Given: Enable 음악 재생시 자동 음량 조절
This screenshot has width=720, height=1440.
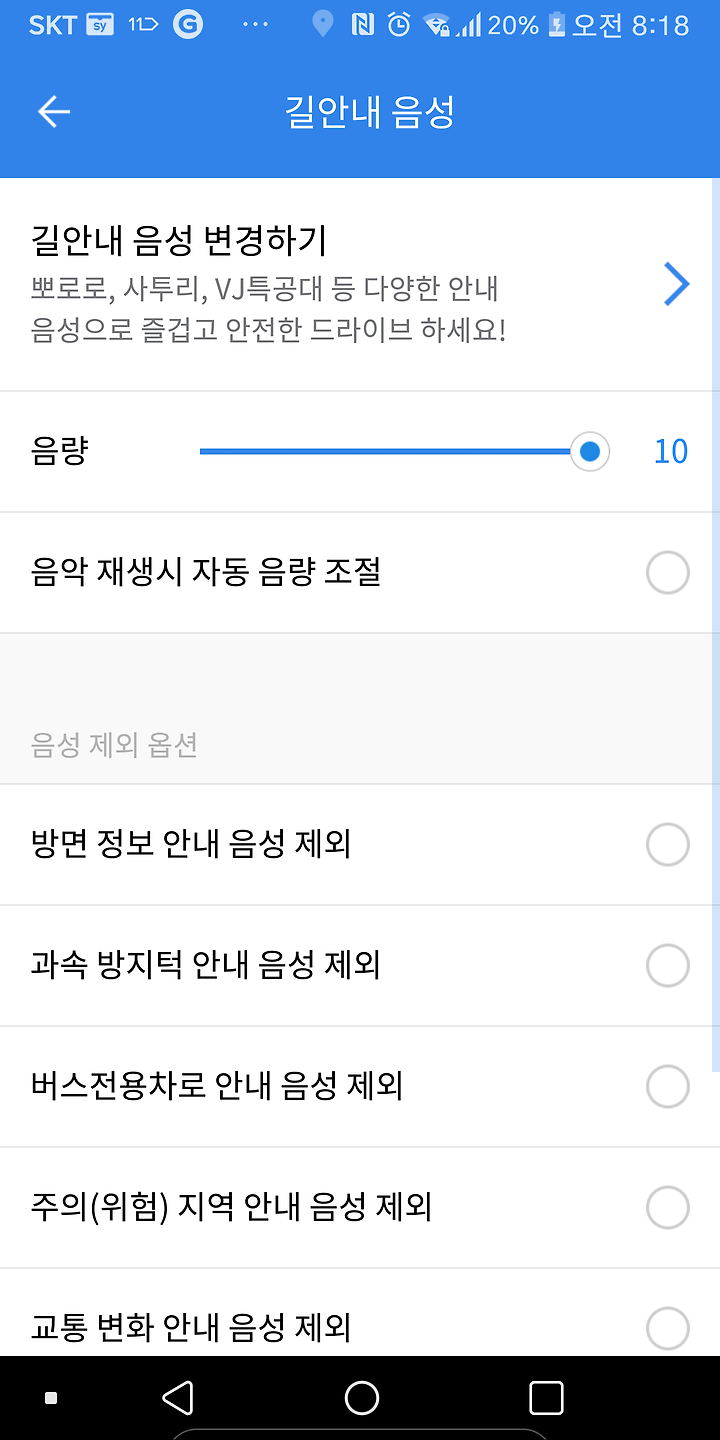Looking at the screenshot, I should click(667, 573).
